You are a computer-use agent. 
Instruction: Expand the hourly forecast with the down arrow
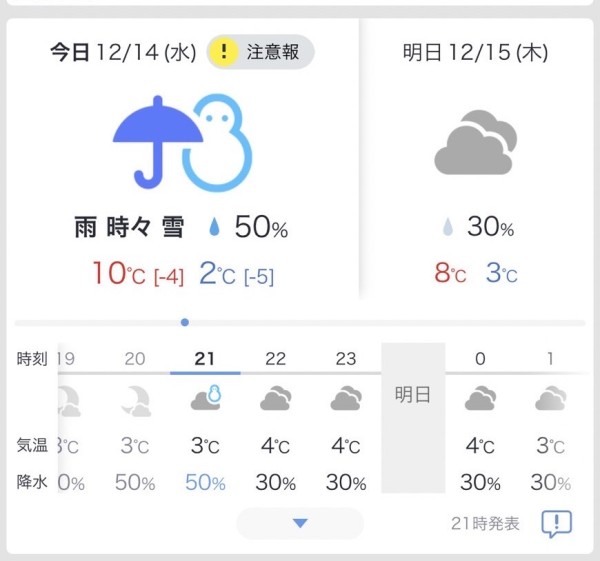(x=300, y=523)
